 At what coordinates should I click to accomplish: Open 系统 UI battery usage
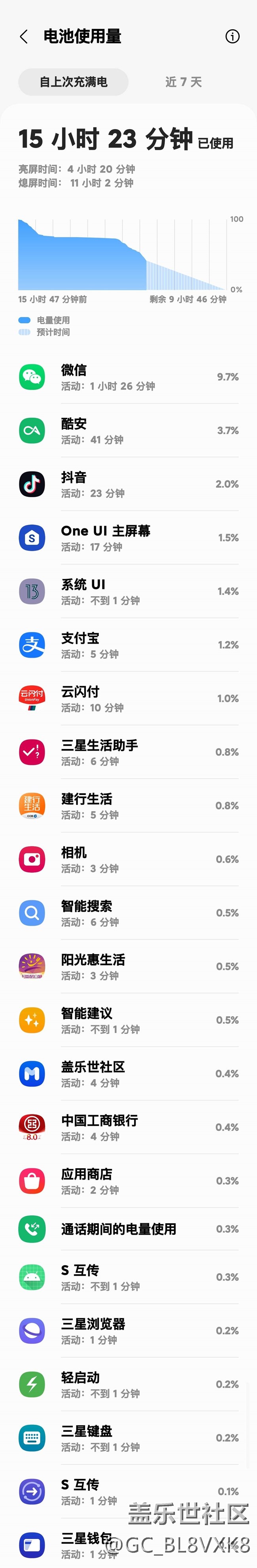[x=128, y=592]
